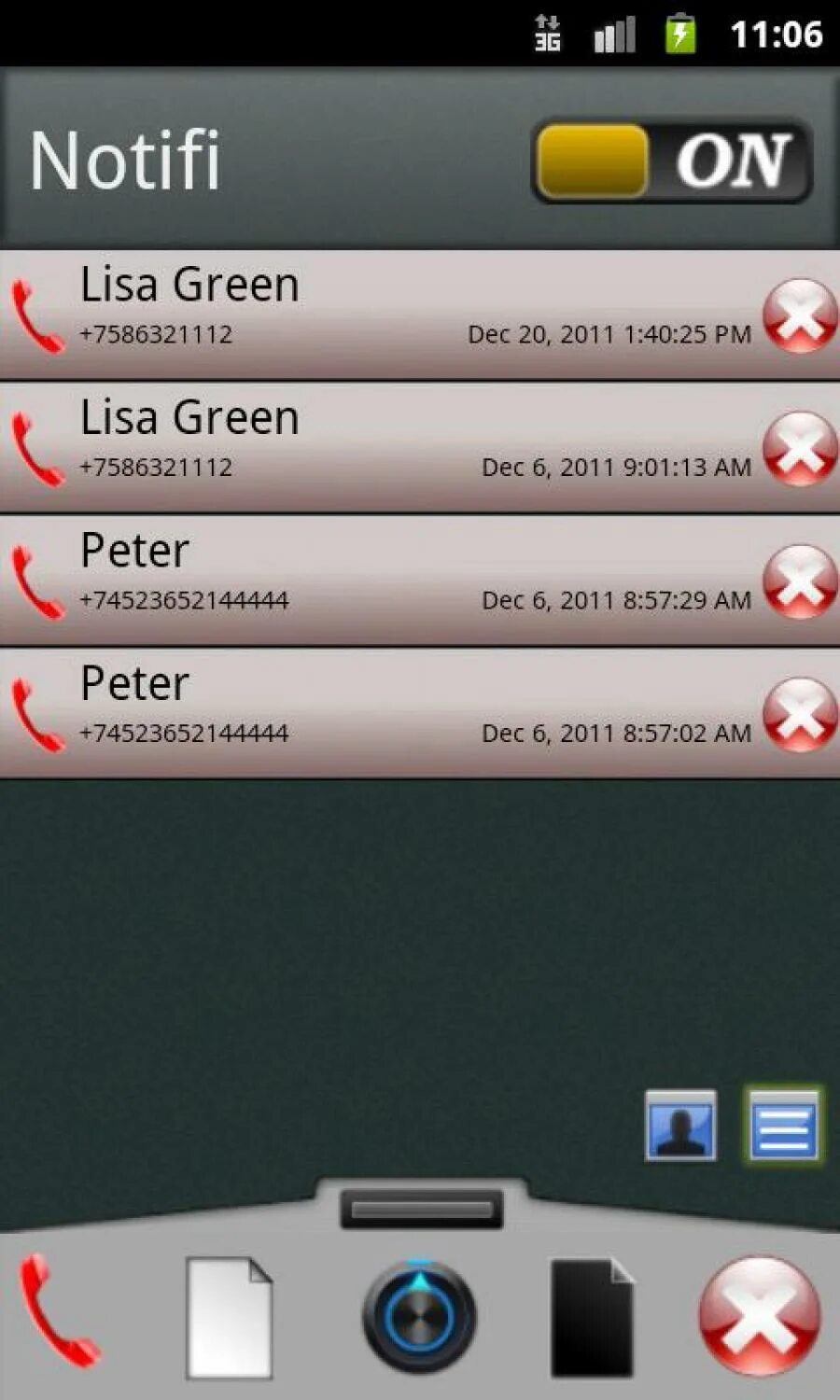
Task: Open Lisa Green call at 9:01:13 AM
Action: point(373,447)
